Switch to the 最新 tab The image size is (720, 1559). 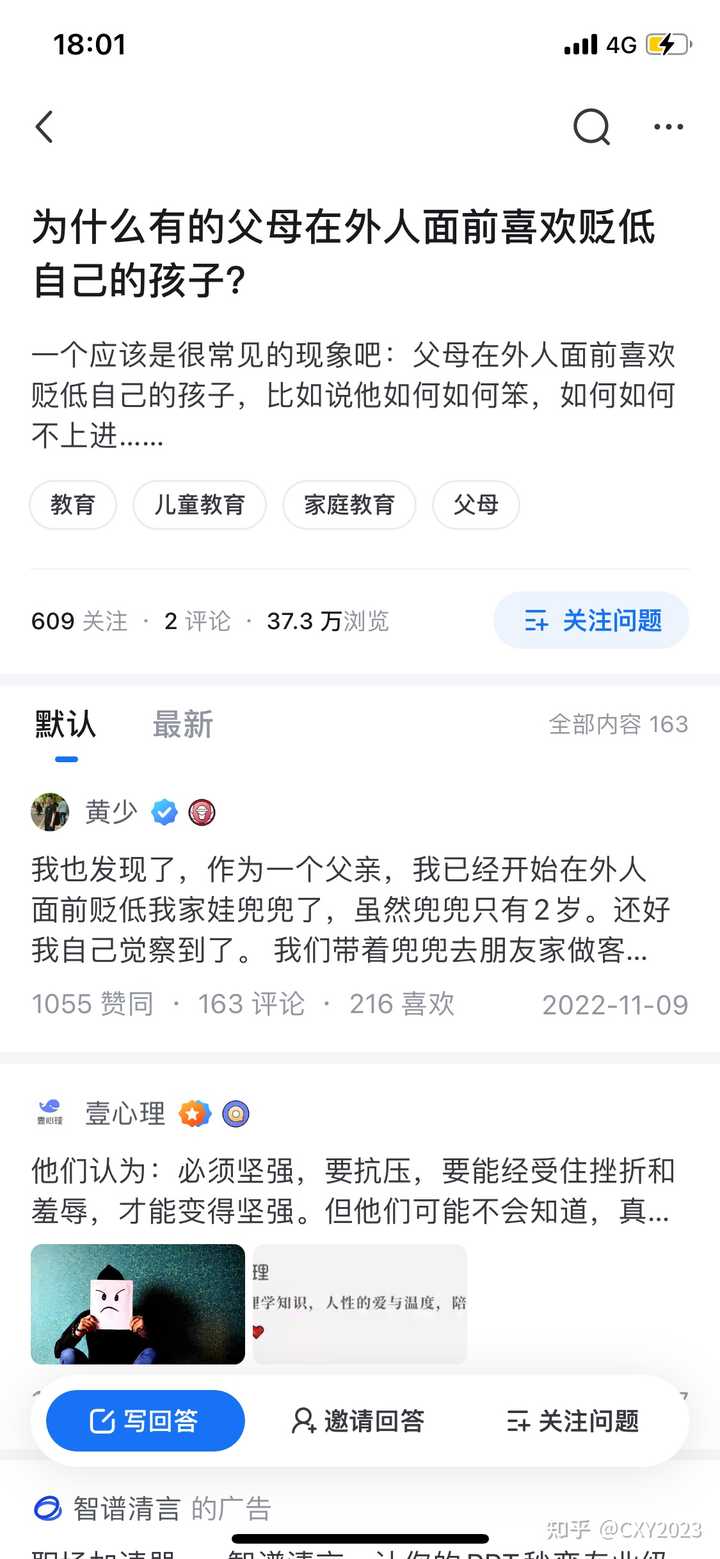(x=182, y=724)
